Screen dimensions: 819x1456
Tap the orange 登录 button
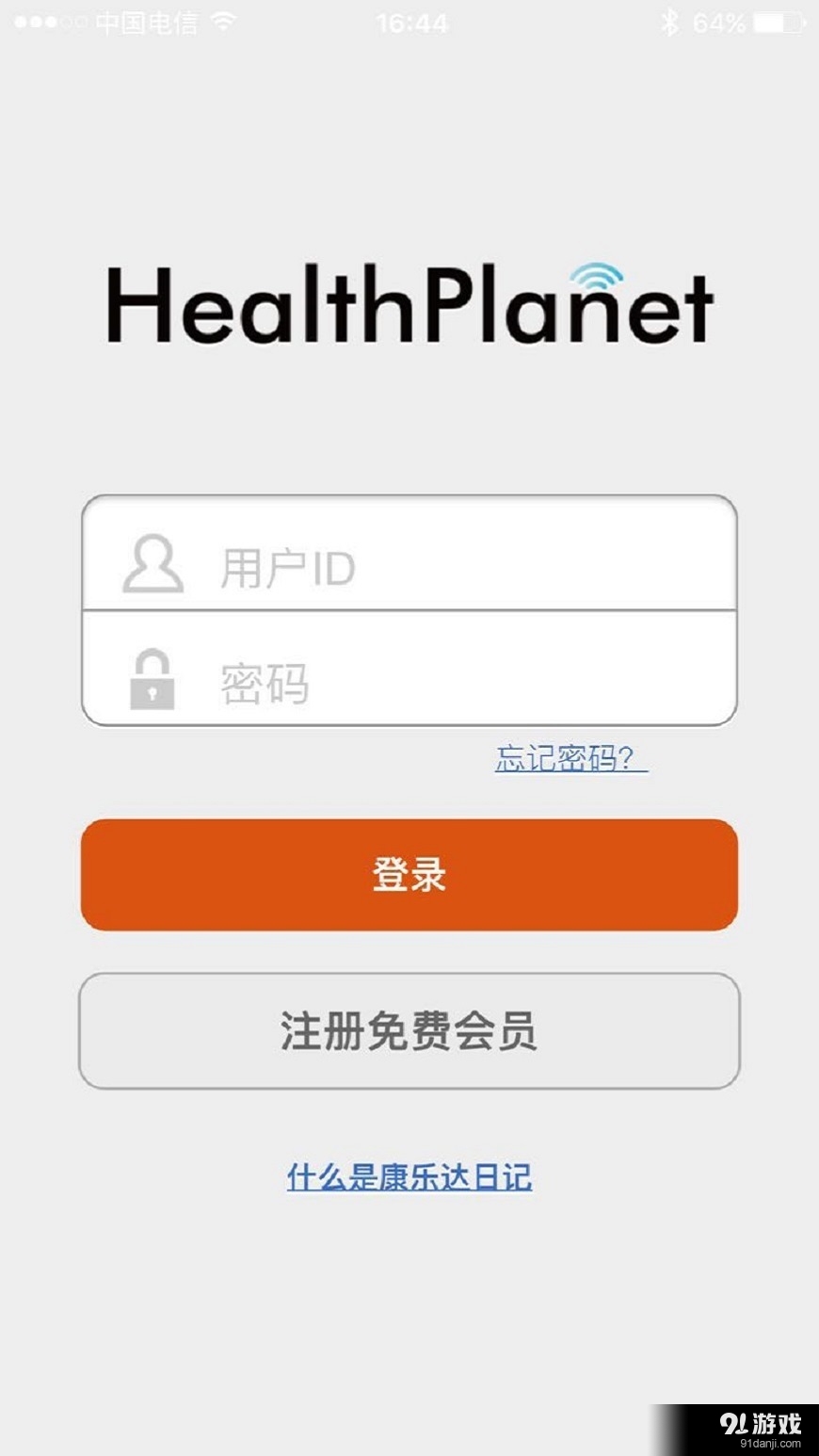coord(409,875)
